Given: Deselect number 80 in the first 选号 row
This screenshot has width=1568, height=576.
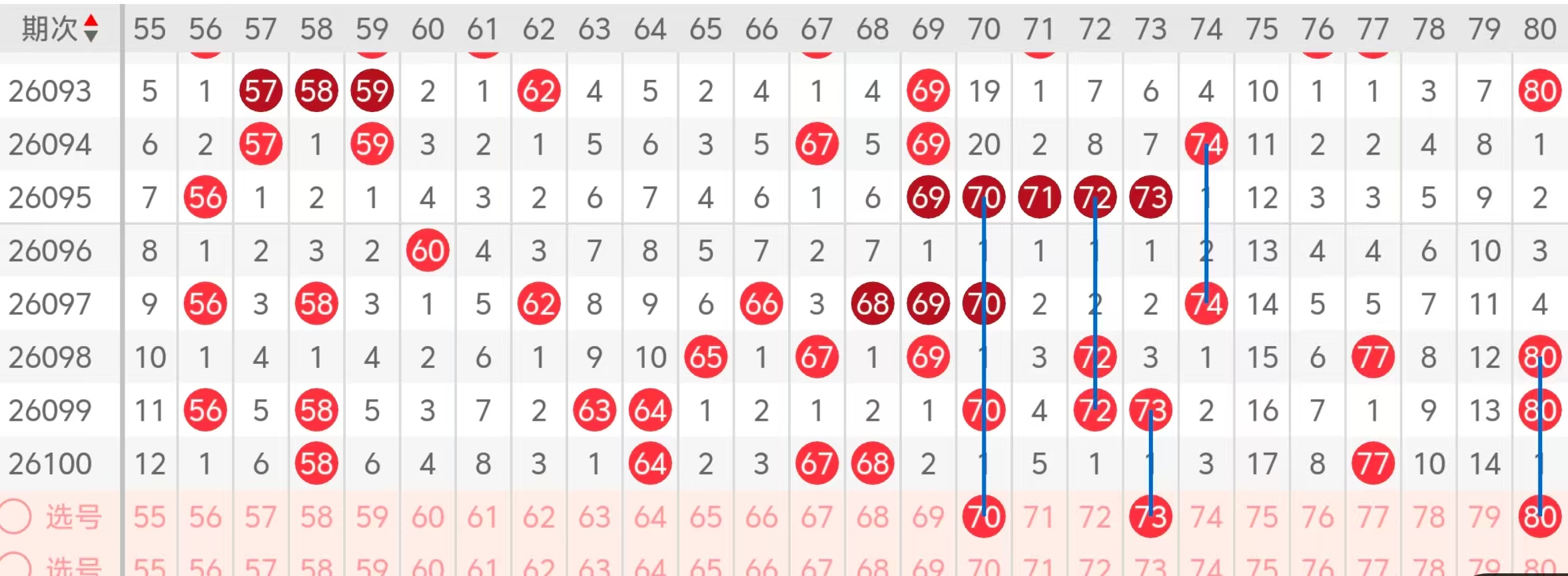Looking at the screenshot, I should click(x=1539, y=517).
